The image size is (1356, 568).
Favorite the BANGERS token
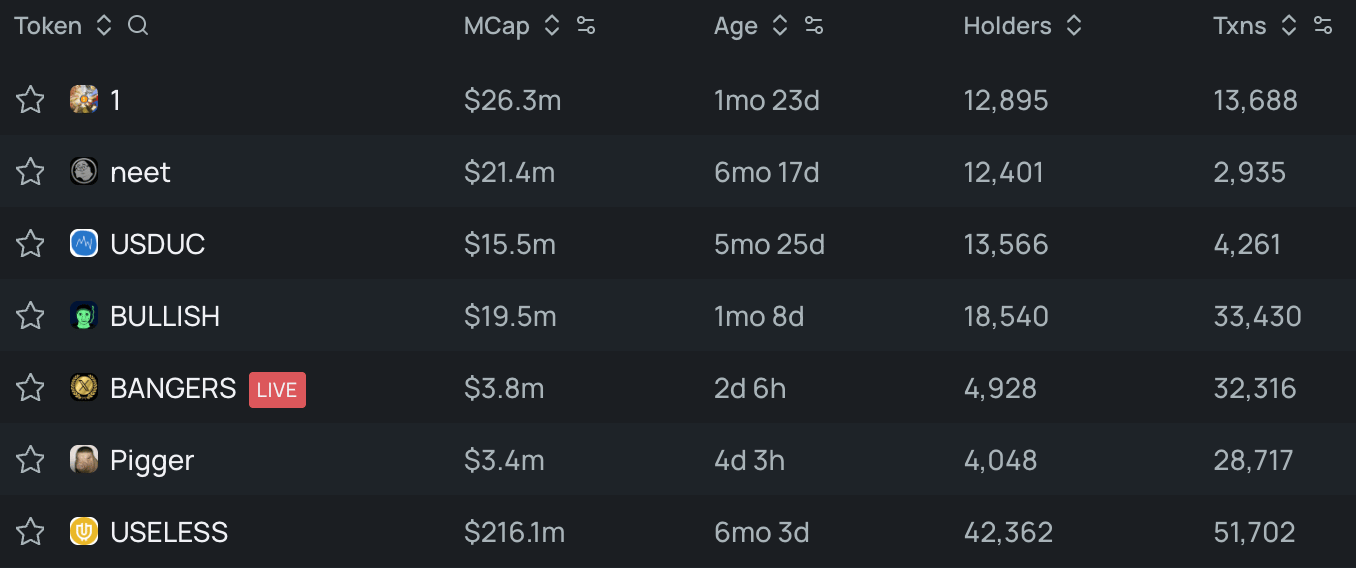click(30, 388)
